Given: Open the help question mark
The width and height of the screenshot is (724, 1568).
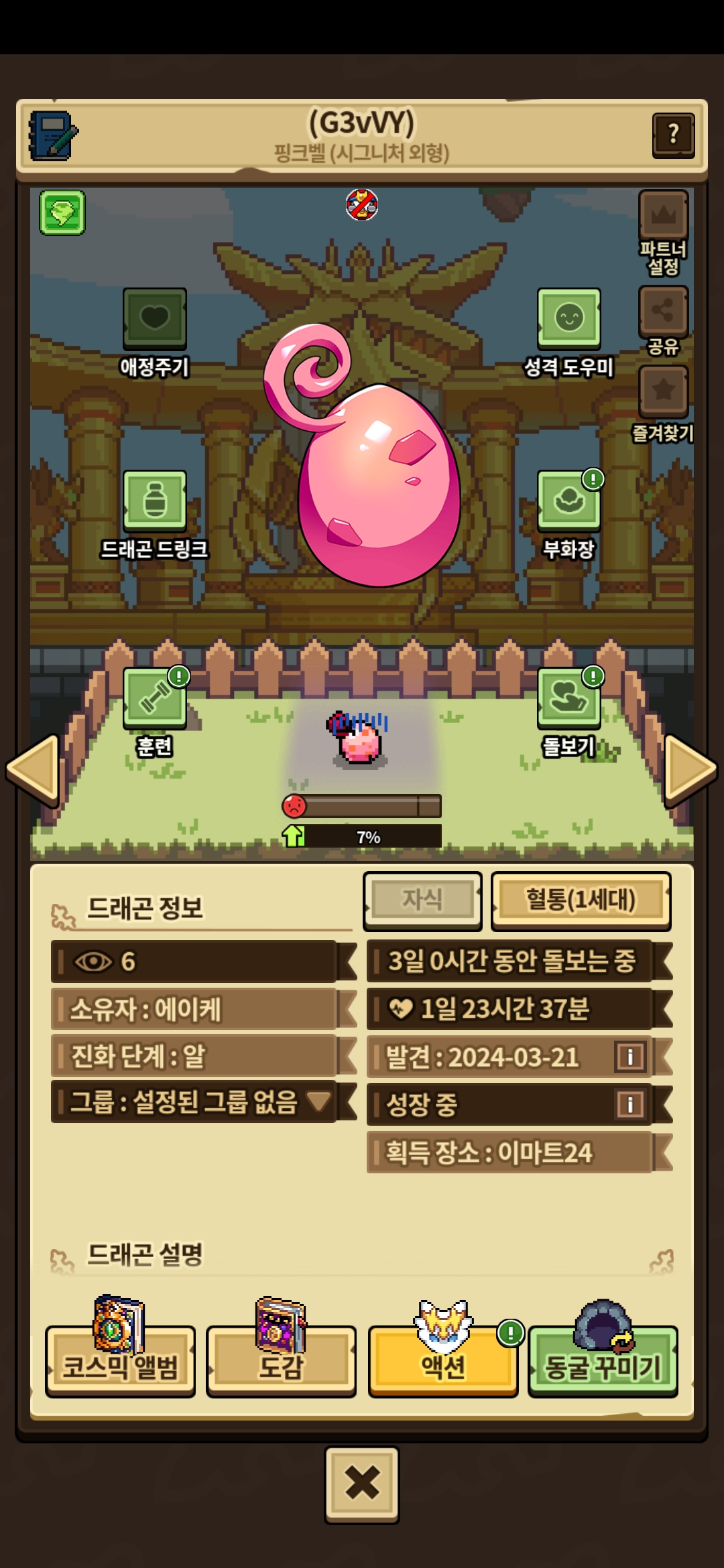Looking at the screenshot, I should (x=672, y=135).
